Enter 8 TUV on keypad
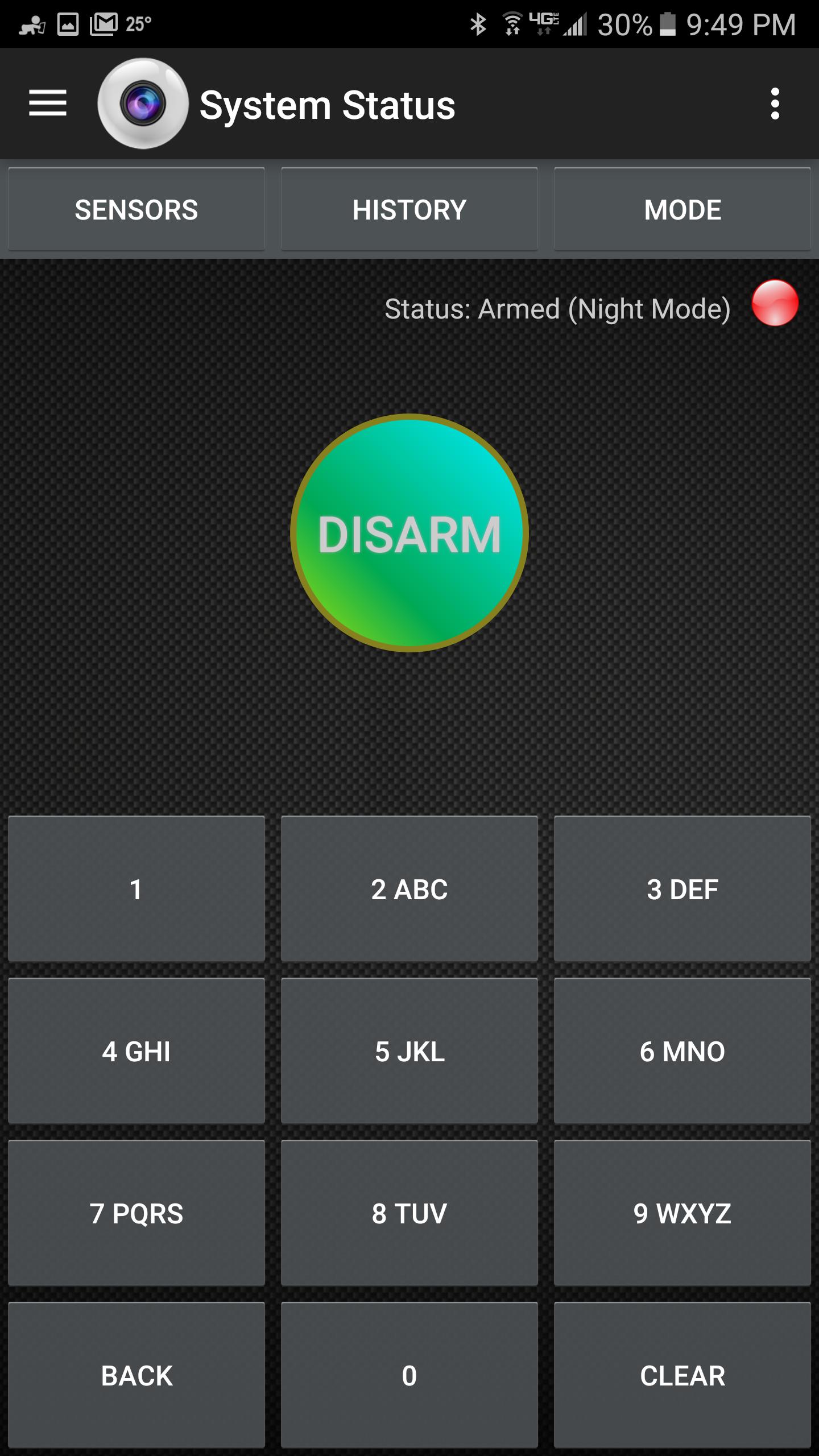The image size is (819, 1456). [409, 1213]
